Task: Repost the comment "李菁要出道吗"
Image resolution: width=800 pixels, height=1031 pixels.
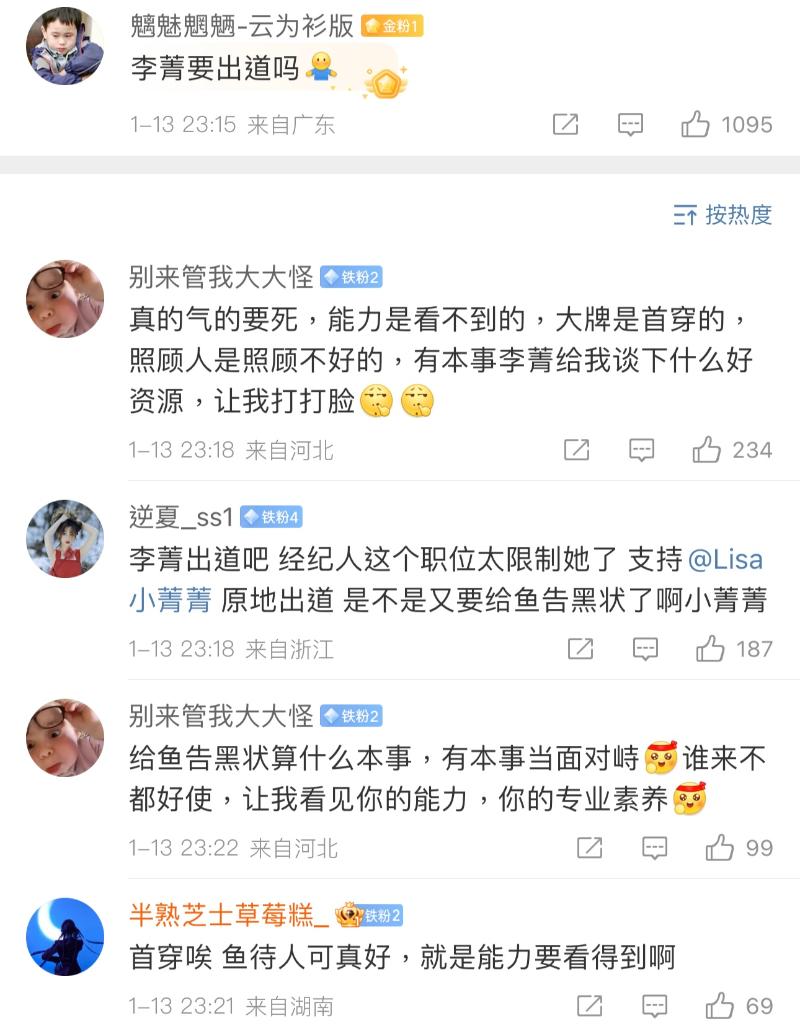Action: click(565, 125)
